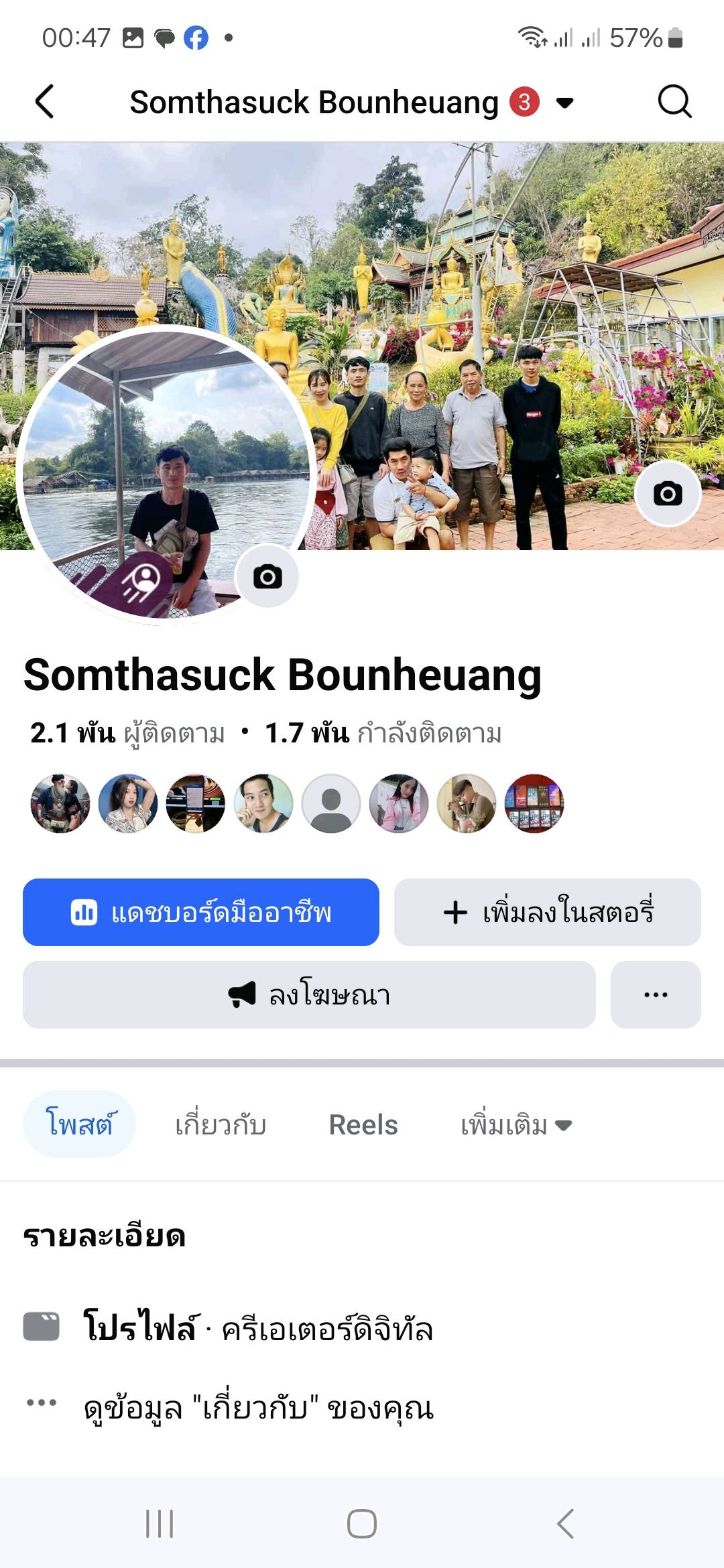
Task: Open ดูข้อมูล "เกี่ยวกับ" ของคุณ
Action: point(258,1408)
